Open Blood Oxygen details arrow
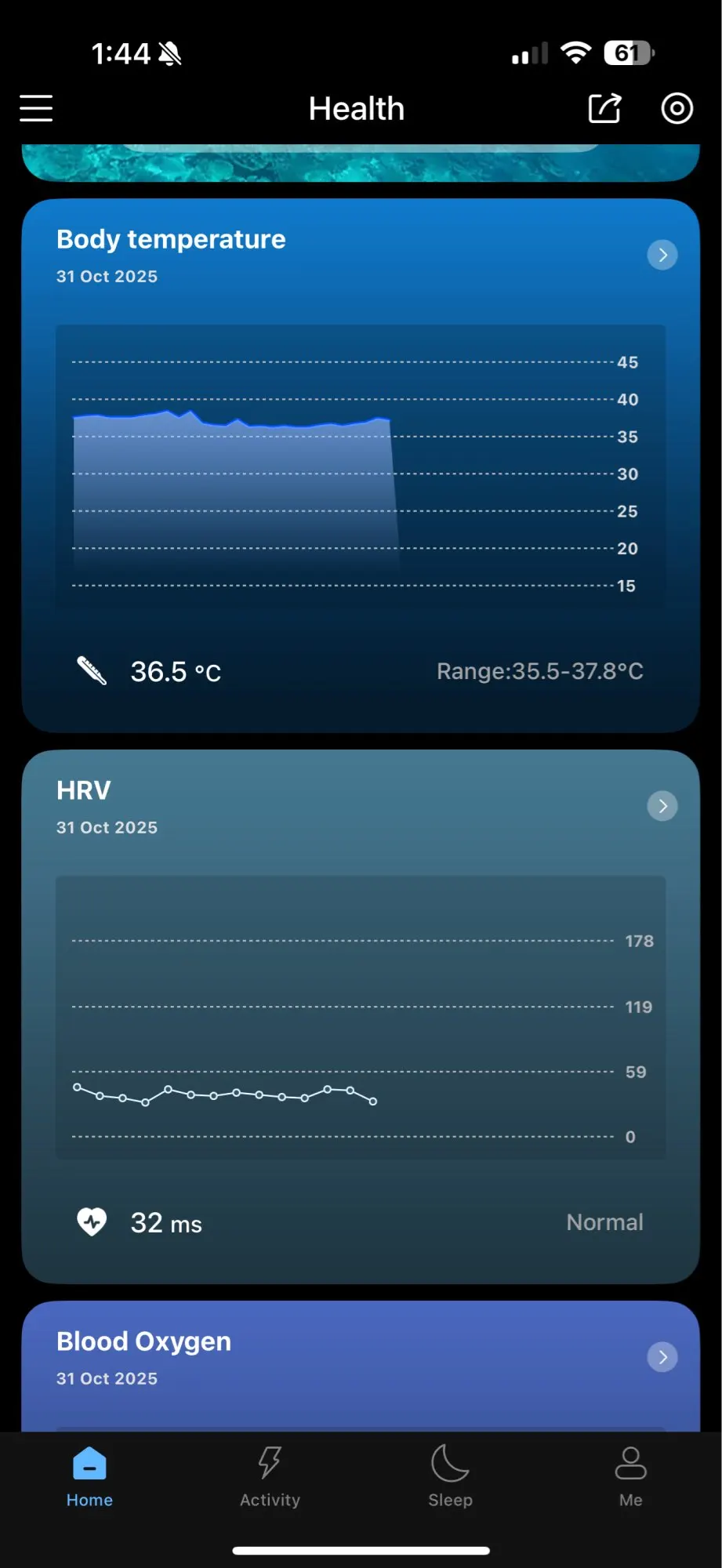This screenshot has height=1568, width=722. coord(662,1357)
